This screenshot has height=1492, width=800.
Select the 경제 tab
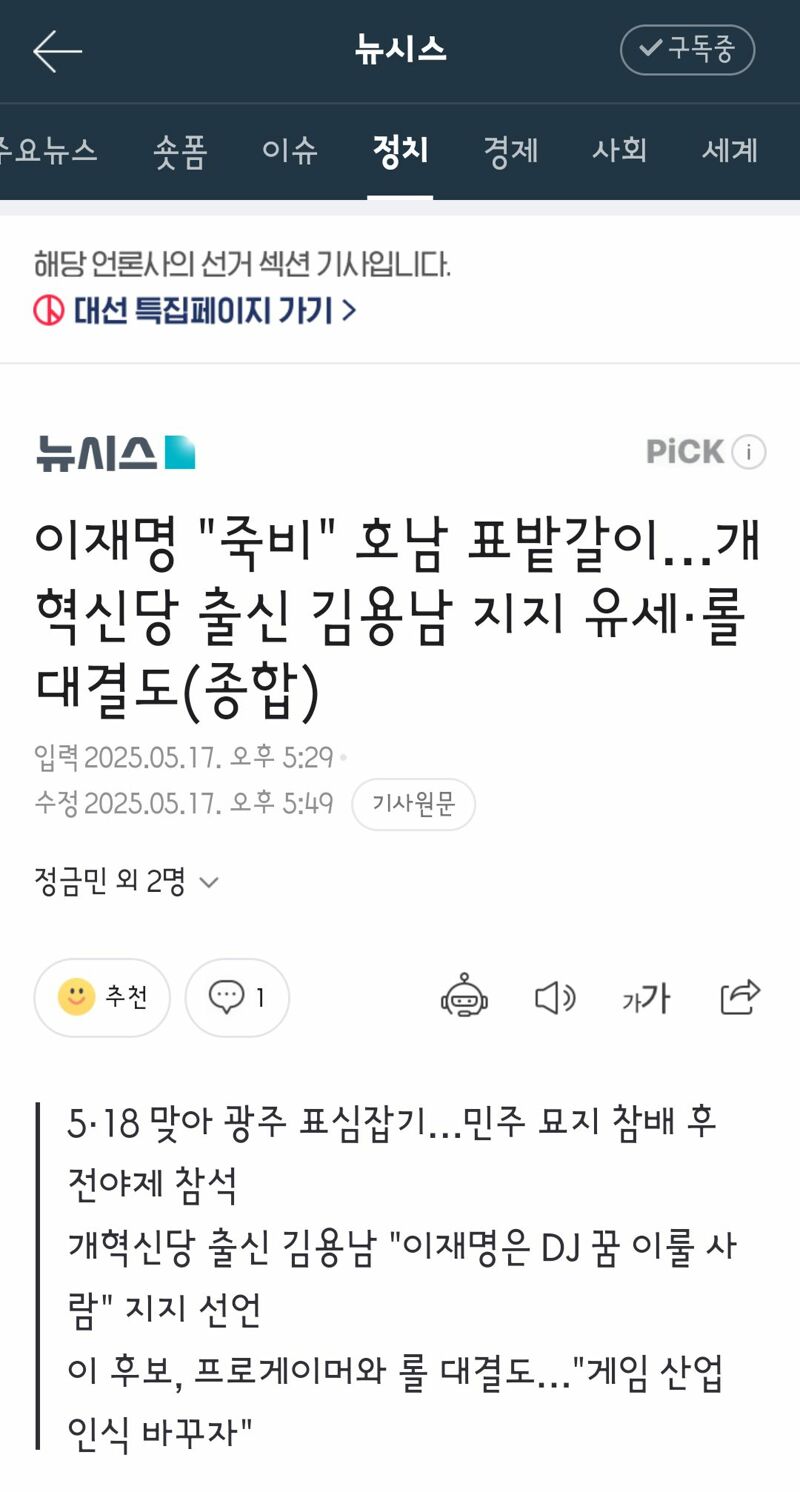510,151
